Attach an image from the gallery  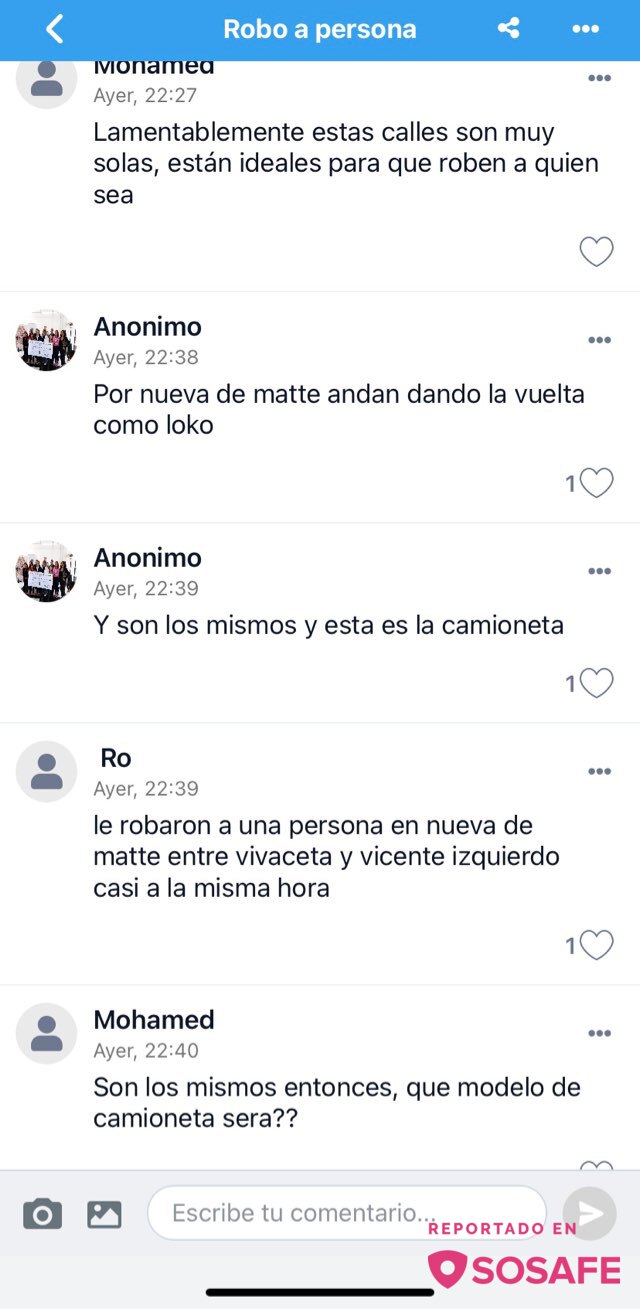[104, 1214]
